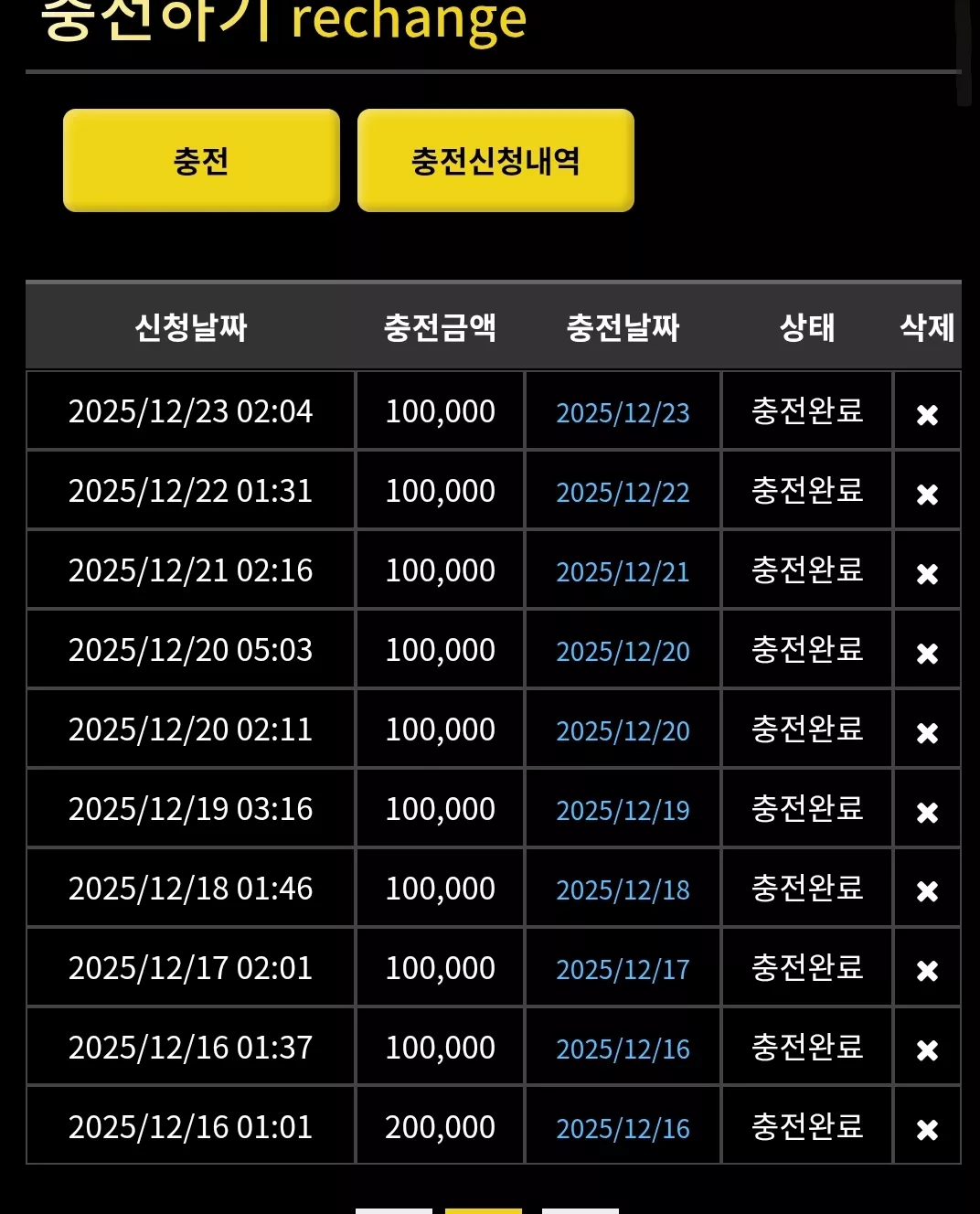Delete the 2025/12/22 01:31 entry

point(927,495)
